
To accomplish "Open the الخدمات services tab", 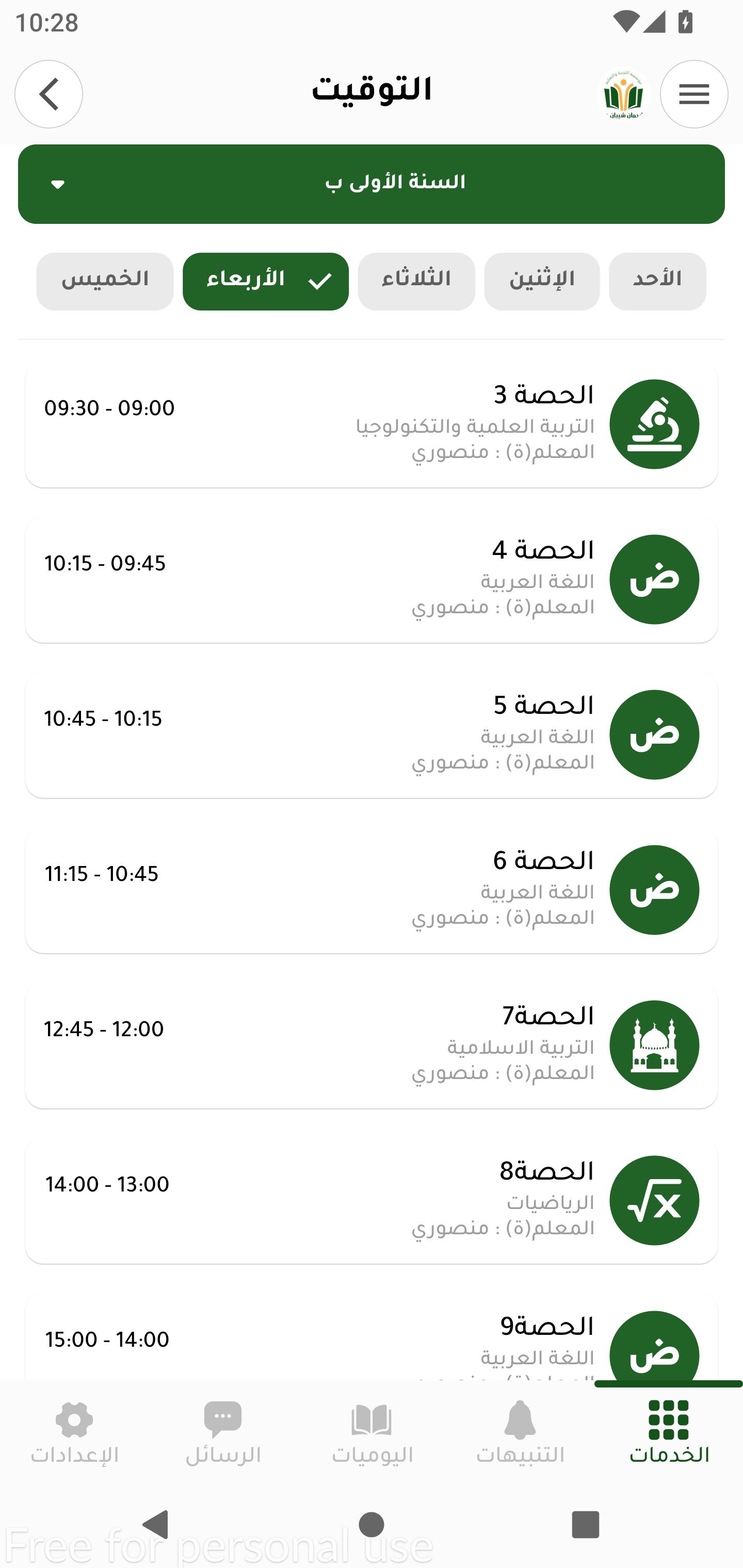I will (x=669, y=1433).
